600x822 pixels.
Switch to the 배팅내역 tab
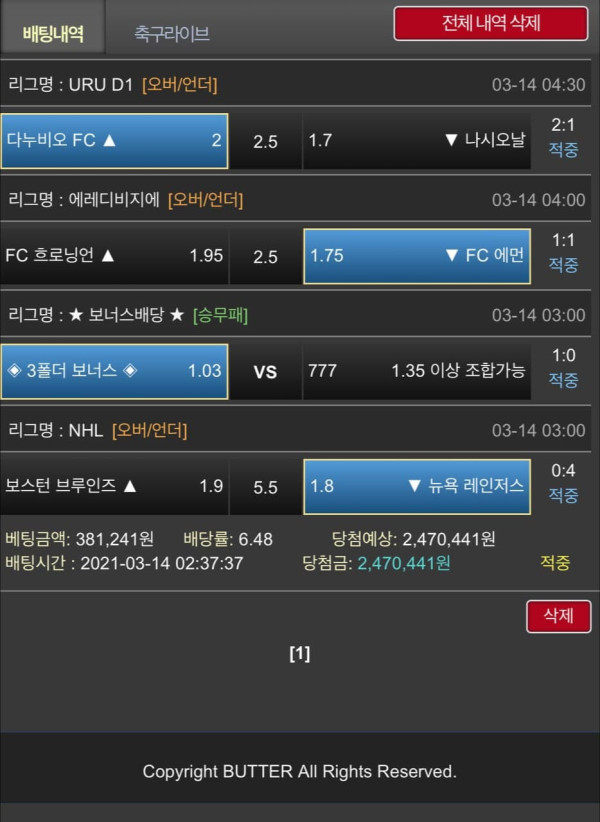point(53,33)
